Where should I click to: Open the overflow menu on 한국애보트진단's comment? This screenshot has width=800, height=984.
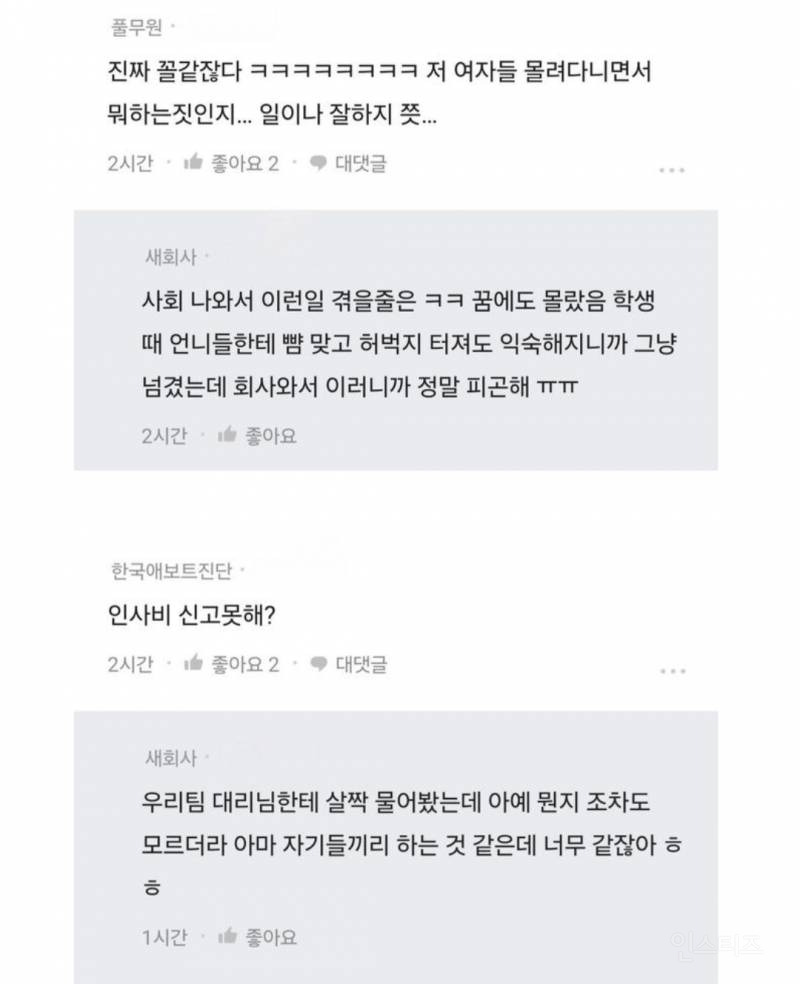point(672,671)
